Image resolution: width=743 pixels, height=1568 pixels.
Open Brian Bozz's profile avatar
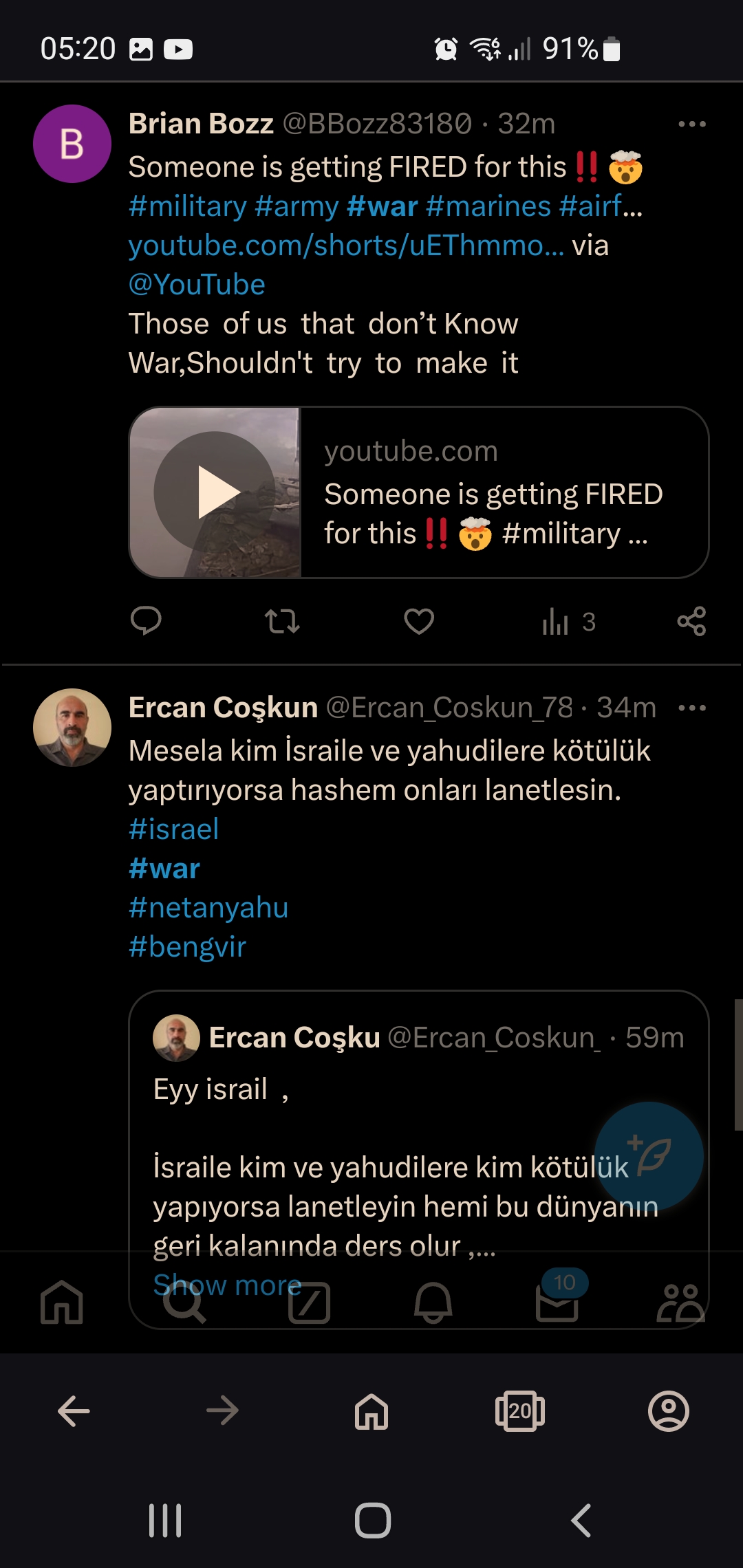72,144
